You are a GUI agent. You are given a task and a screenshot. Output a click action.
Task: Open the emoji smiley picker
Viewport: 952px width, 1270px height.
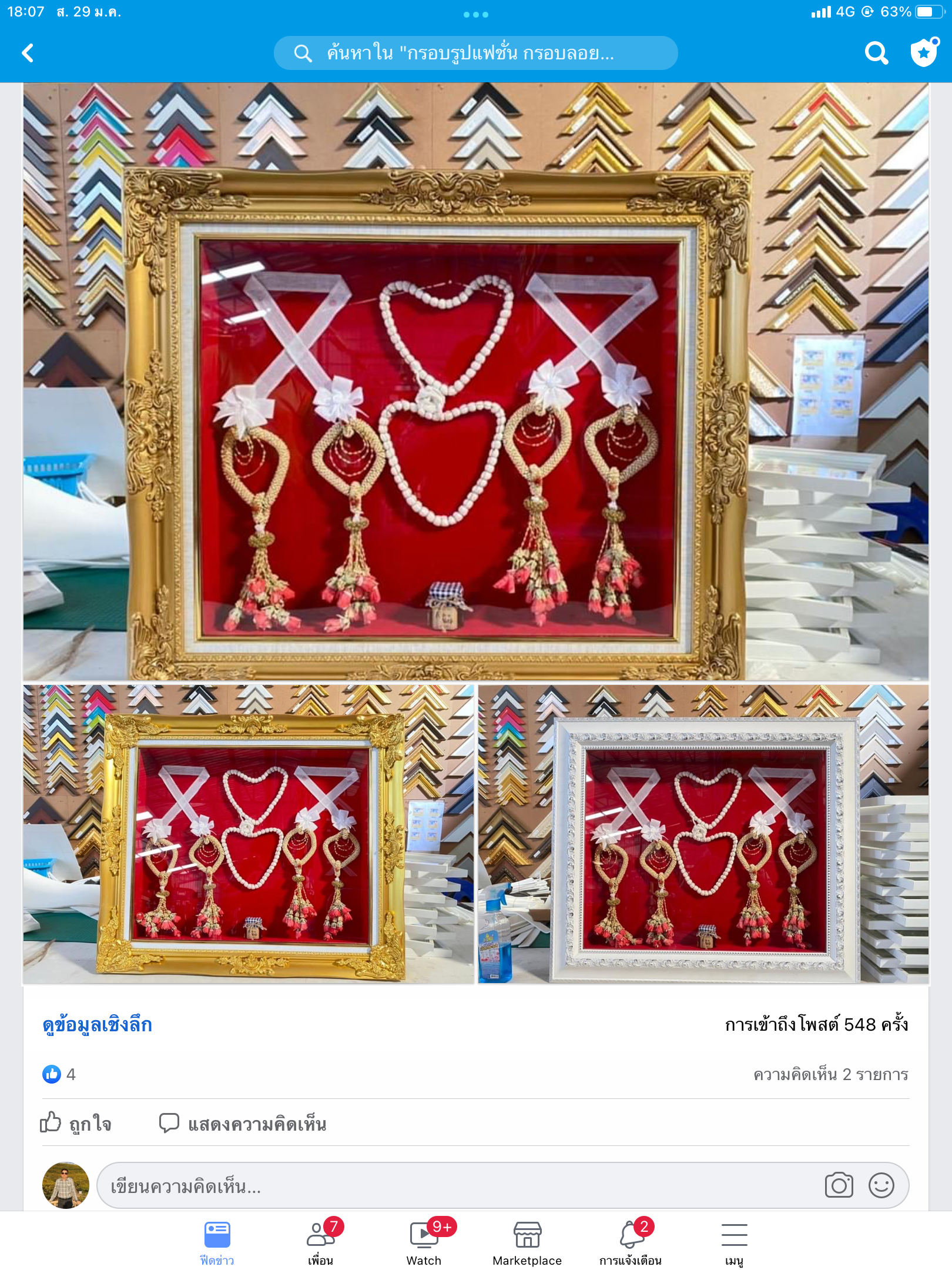(x=881, y=1185)
